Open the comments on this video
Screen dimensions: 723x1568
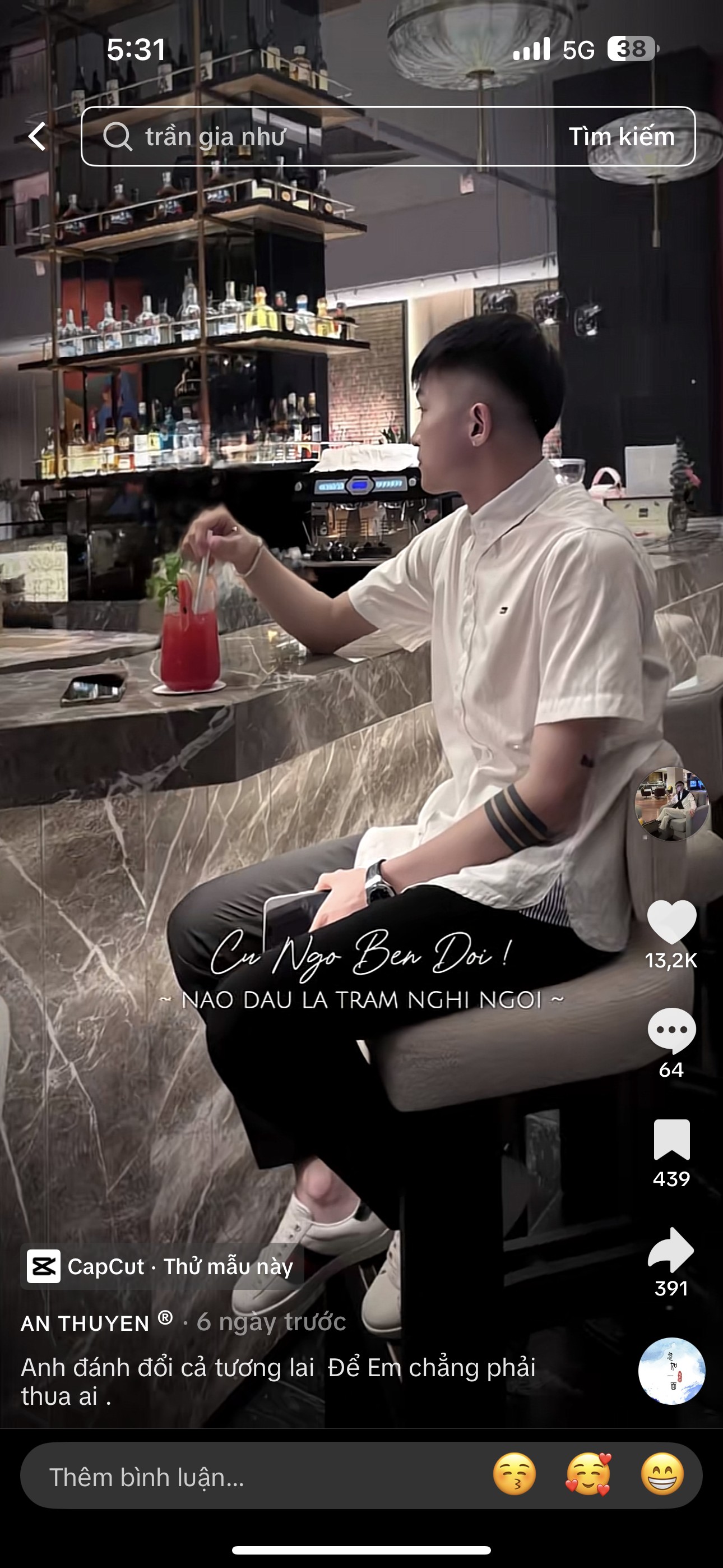tap(671, 1030)
